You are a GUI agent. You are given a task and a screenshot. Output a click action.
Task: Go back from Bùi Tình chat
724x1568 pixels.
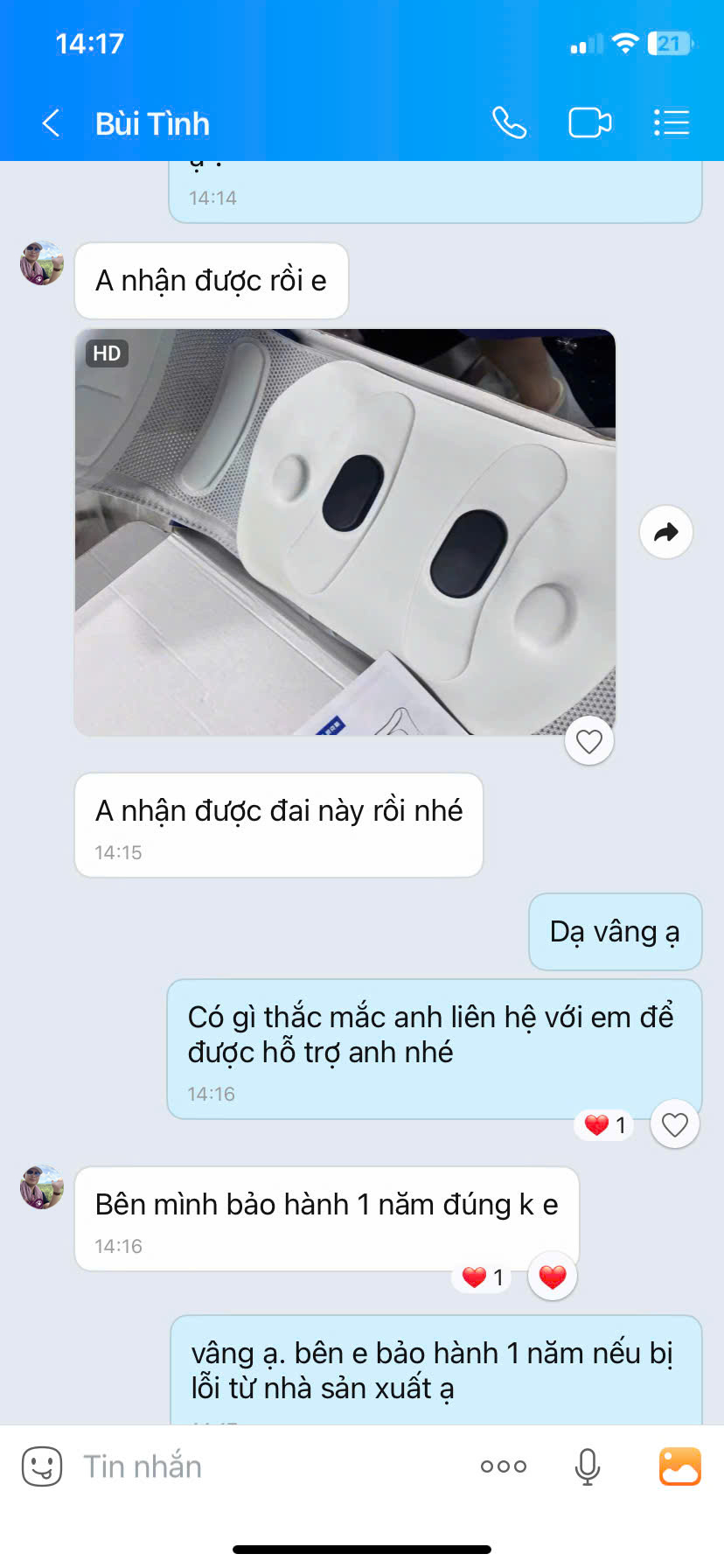click(x=51, y=123)
